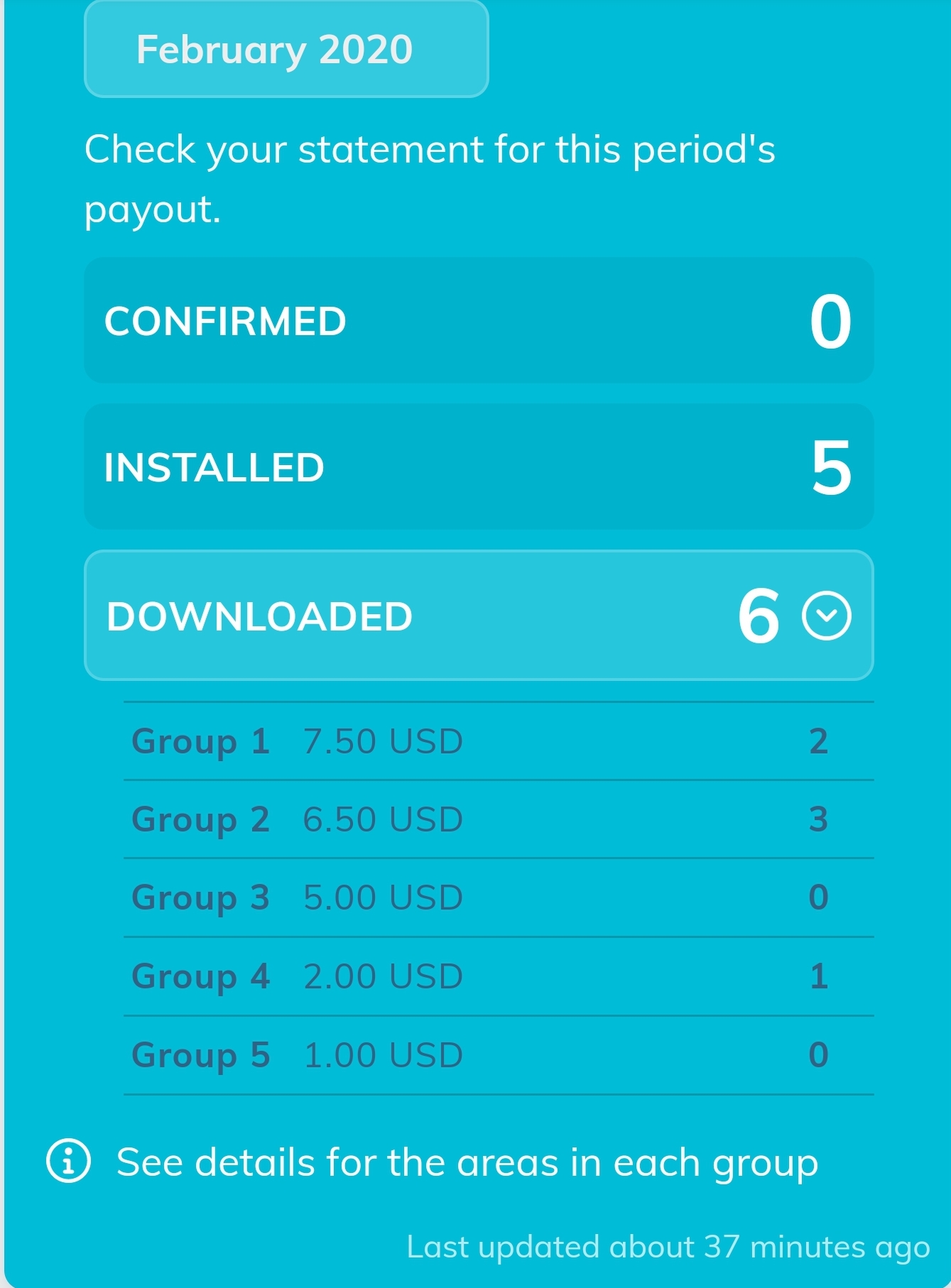951x1288 pixels.
Task: Open the February 2020 period selector
Action: [286, 49]
